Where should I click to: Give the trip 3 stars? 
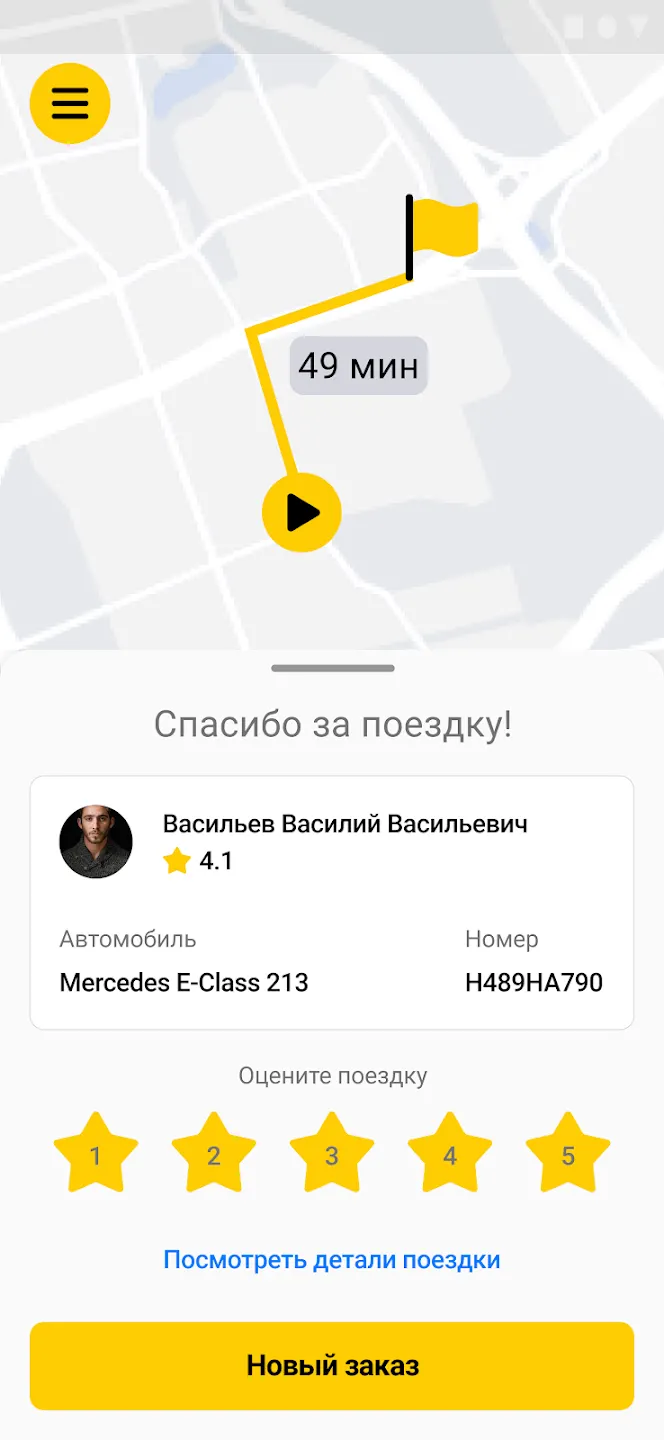(x=332, y=1154)
